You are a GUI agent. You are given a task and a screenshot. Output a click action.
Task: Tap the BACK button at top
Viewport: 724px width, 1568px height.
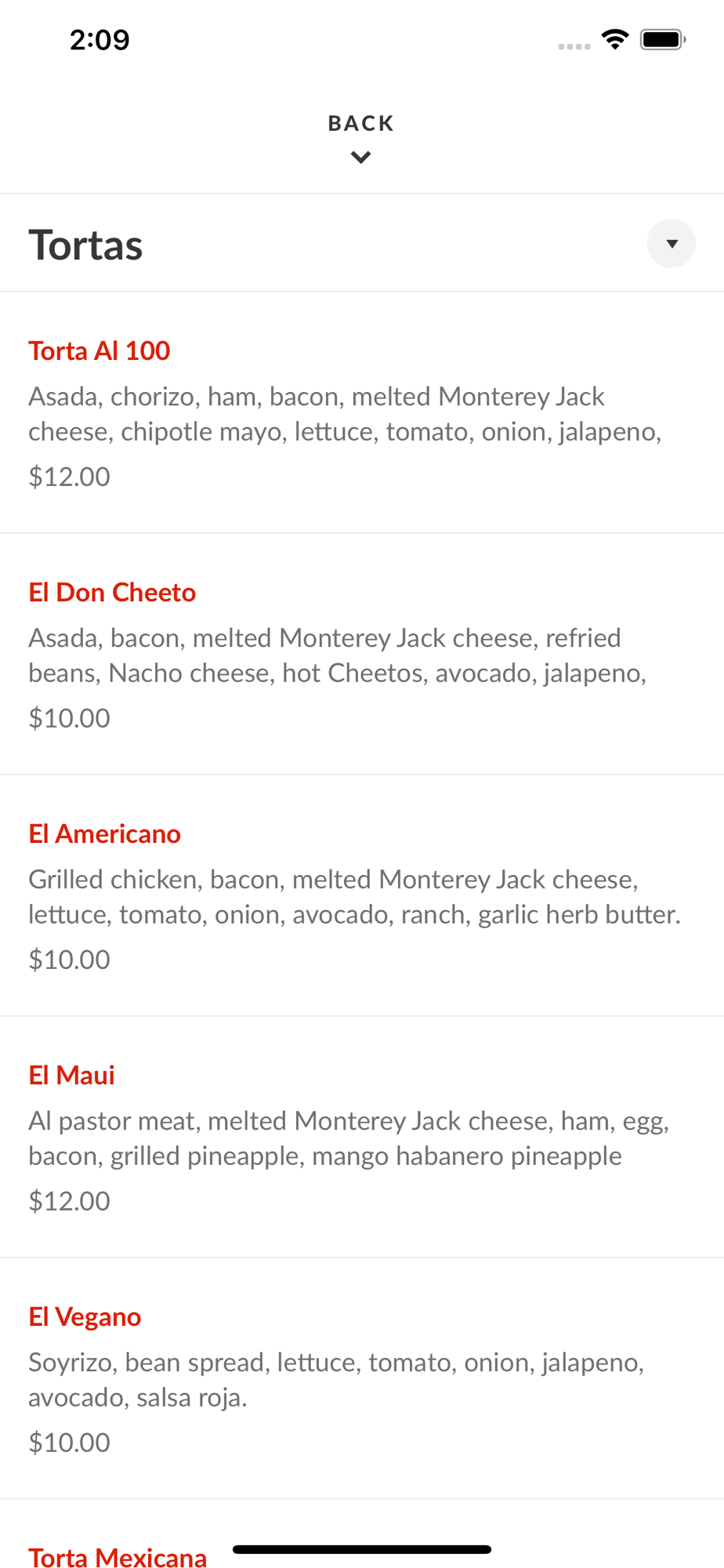360,136
